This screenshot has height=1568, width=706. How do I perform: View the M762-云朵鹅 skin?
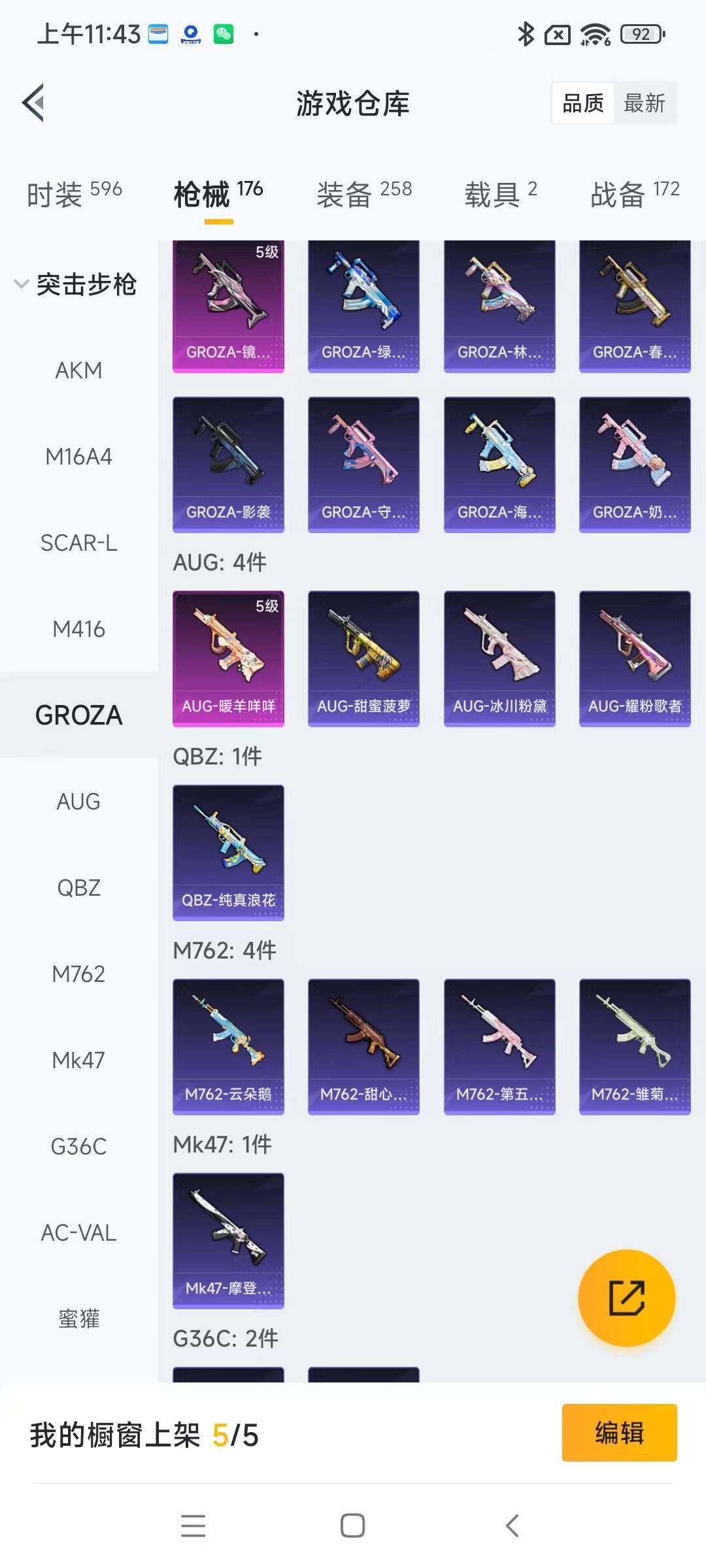(228, 1046)
